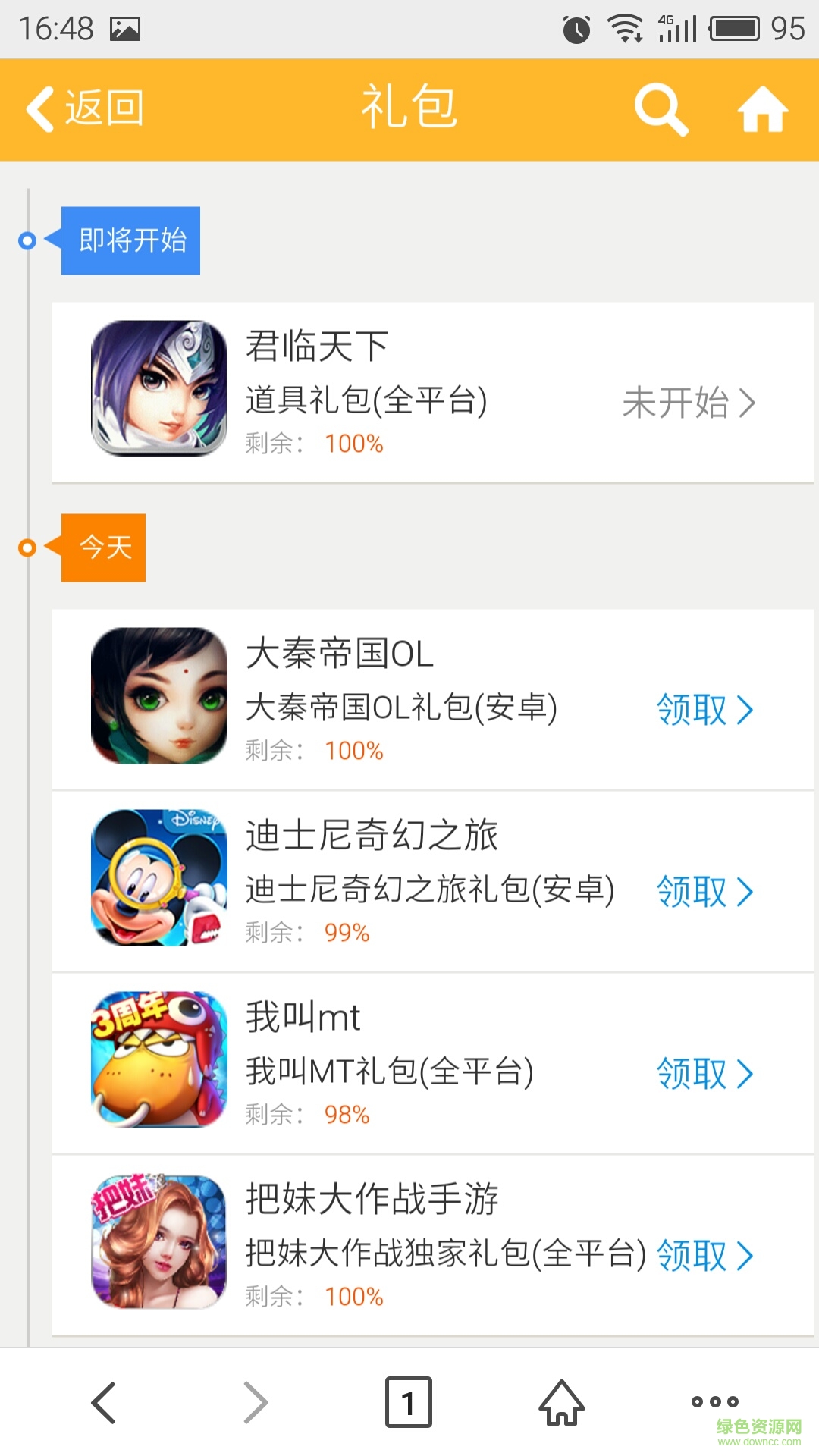
Task: Open the search icon in header
Action: (661, 110)
